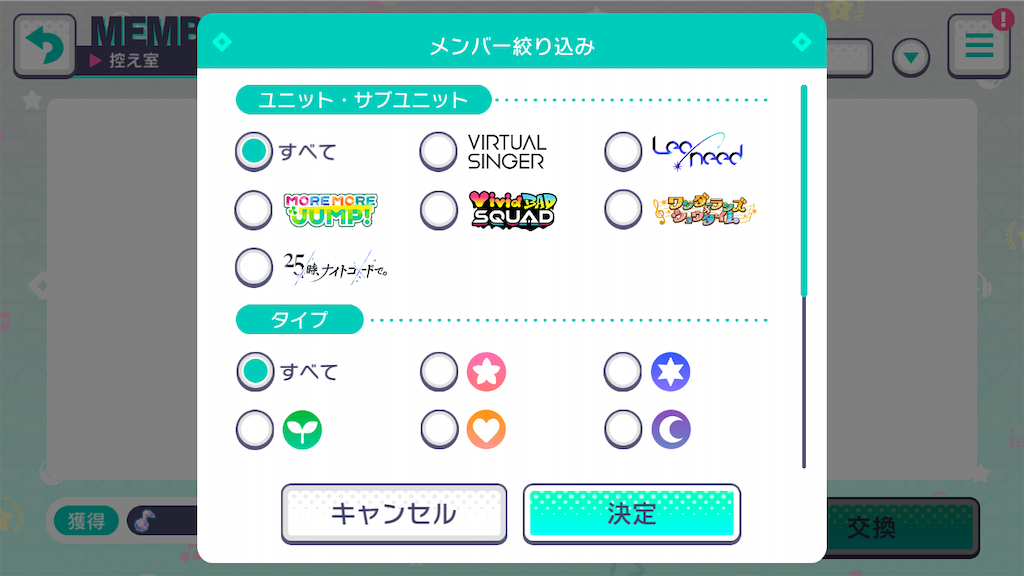Viewport: 1024px width, 576px height.
Task: Filter by the blue star type
Action: (623, 372)
